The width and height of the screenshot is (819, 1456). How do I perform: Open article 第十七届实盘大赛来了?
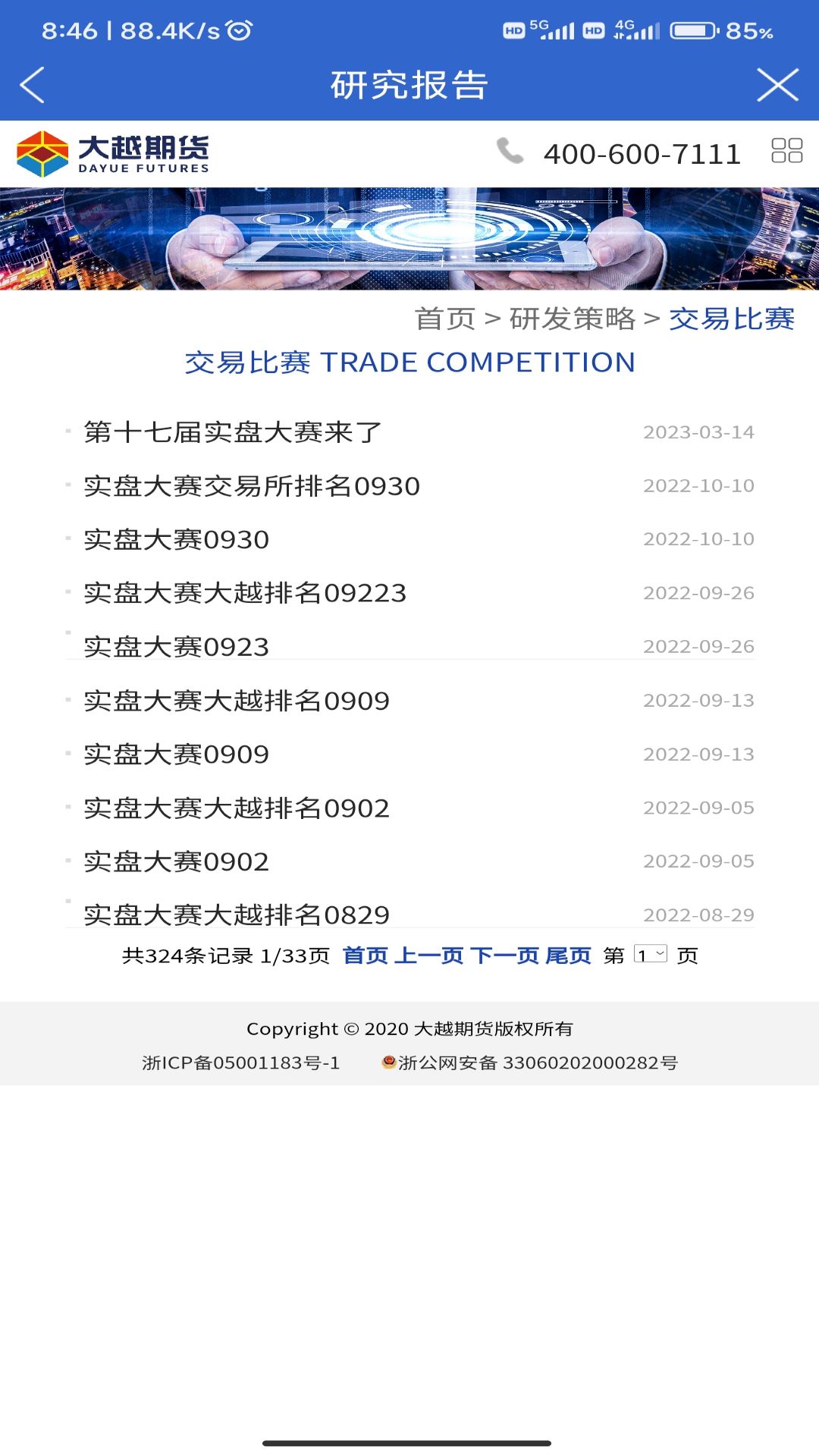click(233, 432)
